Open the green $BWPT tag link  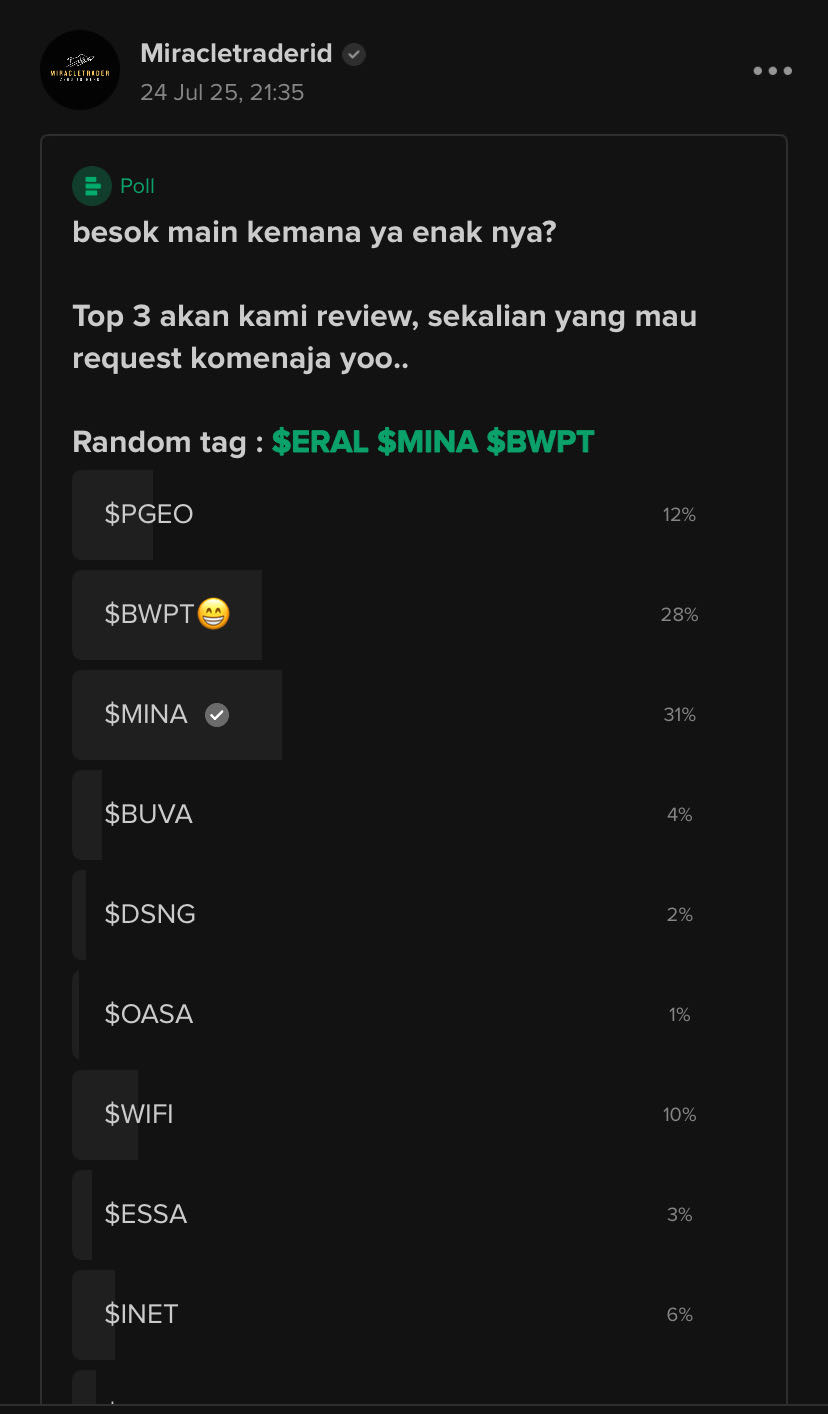[540, 442]
